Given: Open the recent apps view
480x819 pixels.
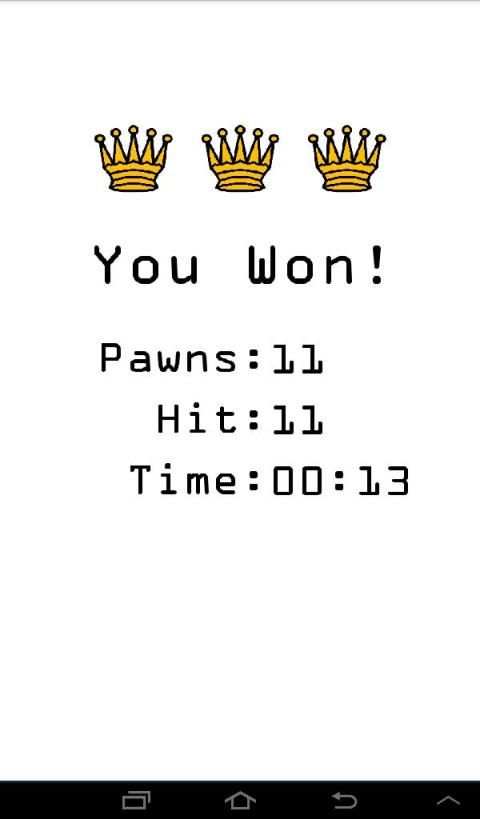Looking at the screenshot, I should pyautogui.click(x=136, y=800).
